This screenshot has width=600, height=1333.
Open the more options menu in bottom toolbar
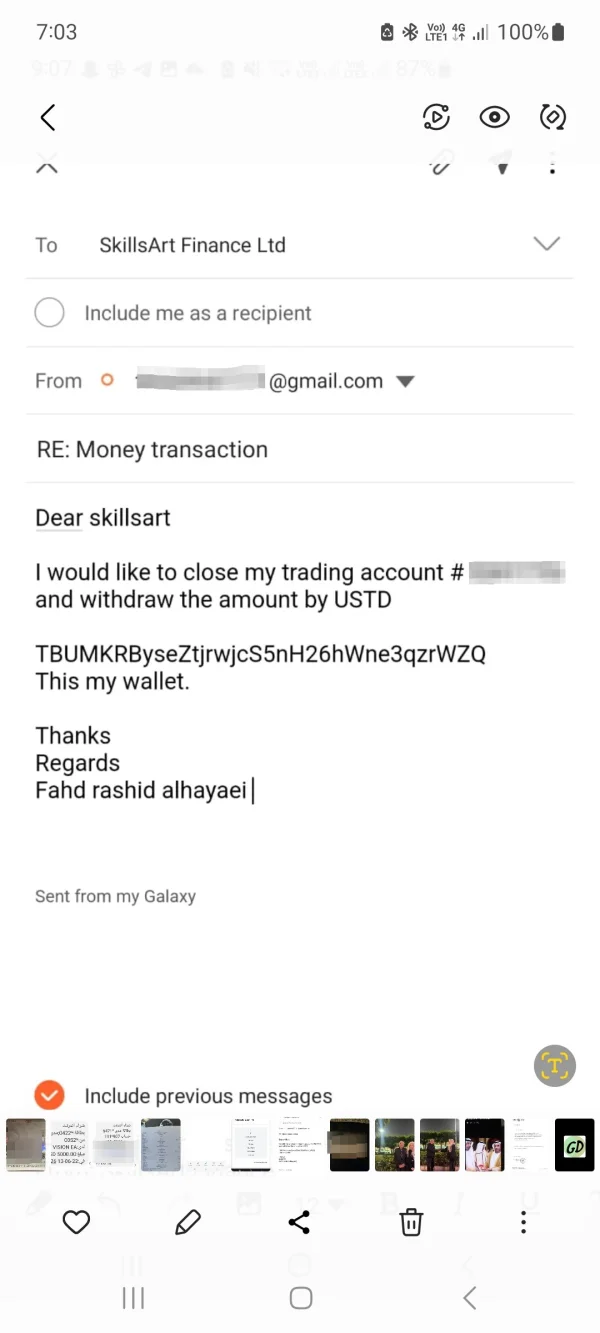(x=523, y=1222)
